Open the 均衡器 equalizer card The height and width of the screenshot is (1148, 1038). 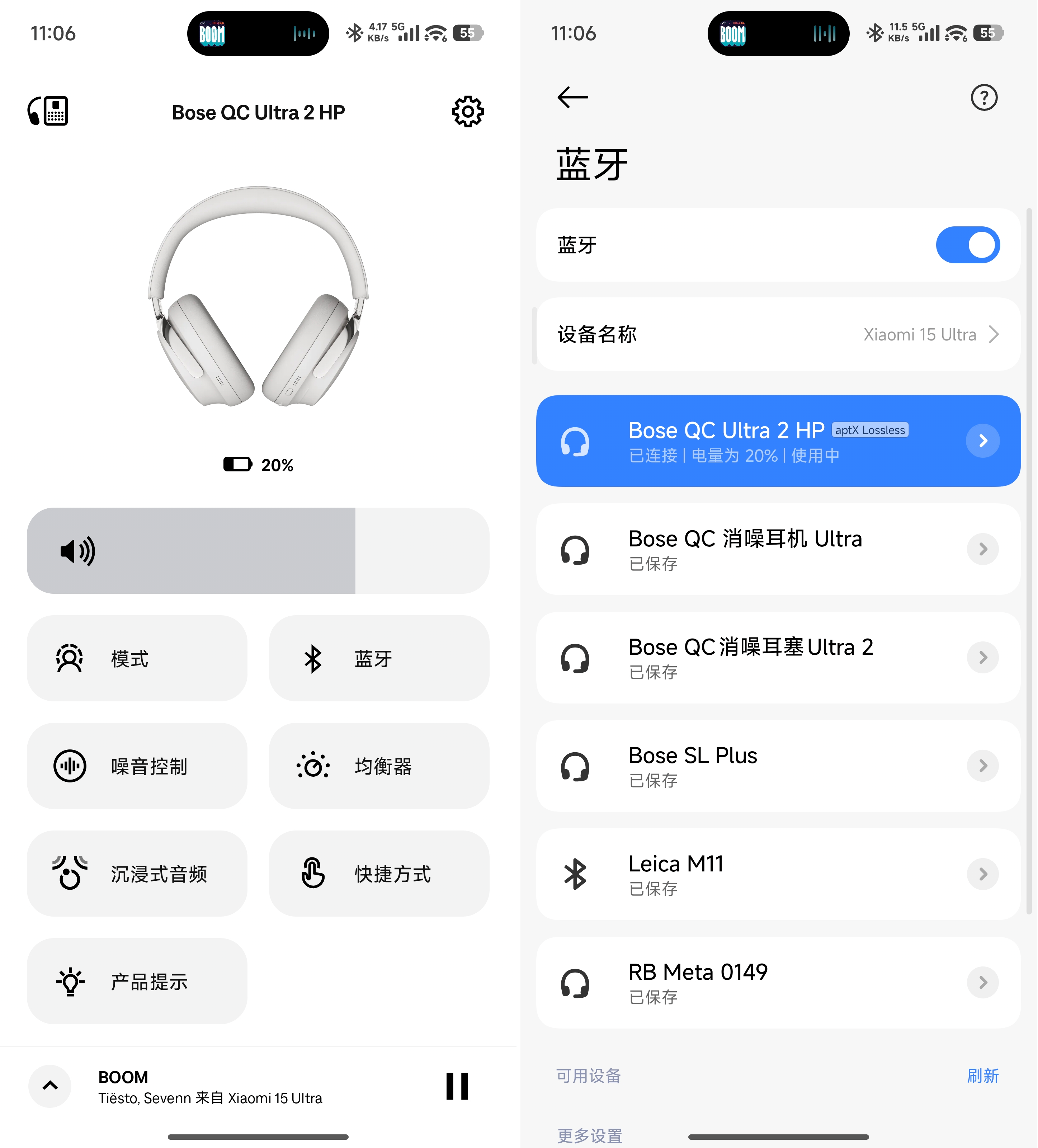tap(379, 766)
